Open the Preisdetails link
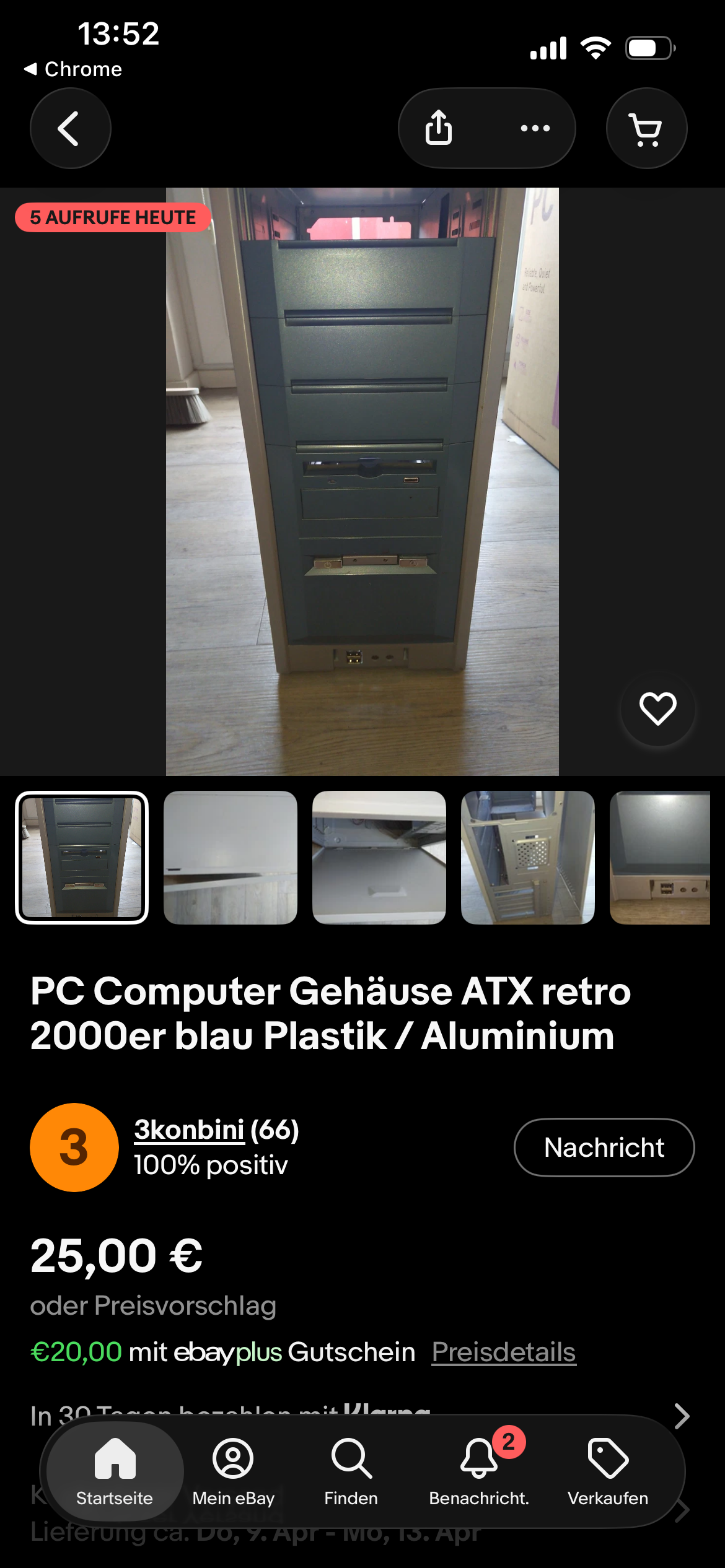 [503, 1352]
